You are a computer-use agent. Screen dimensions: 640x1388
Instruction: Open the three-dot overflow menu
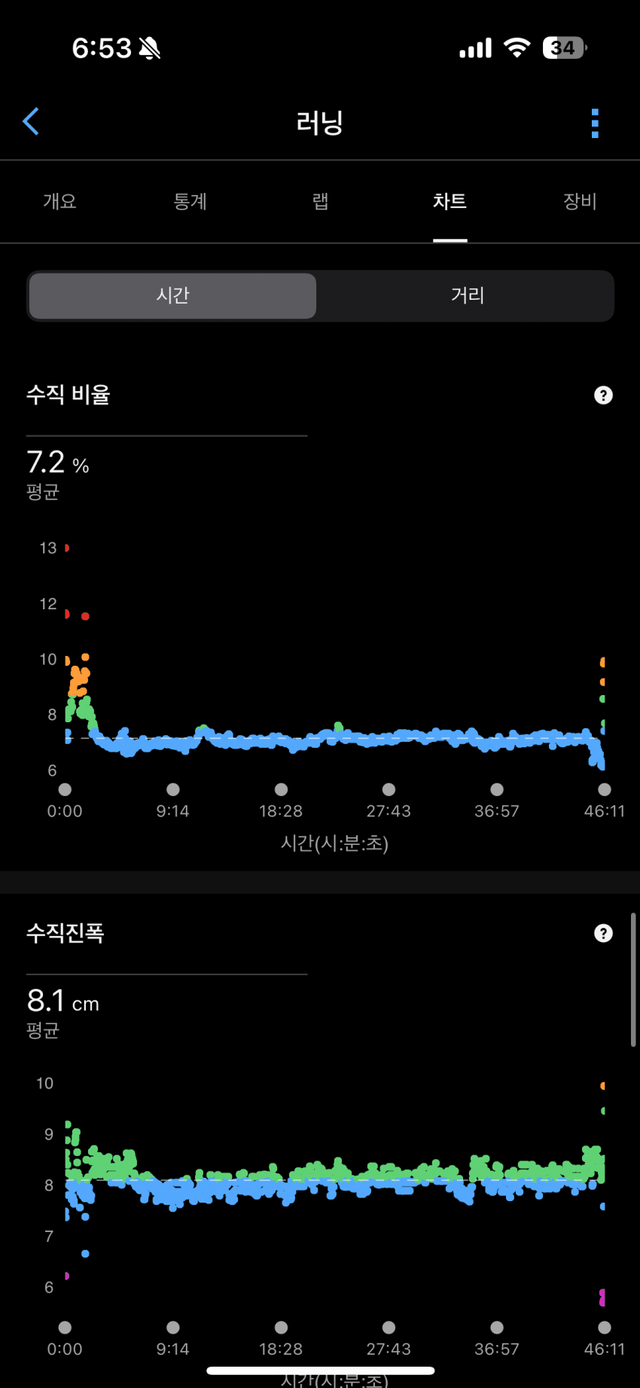[595, 123]
